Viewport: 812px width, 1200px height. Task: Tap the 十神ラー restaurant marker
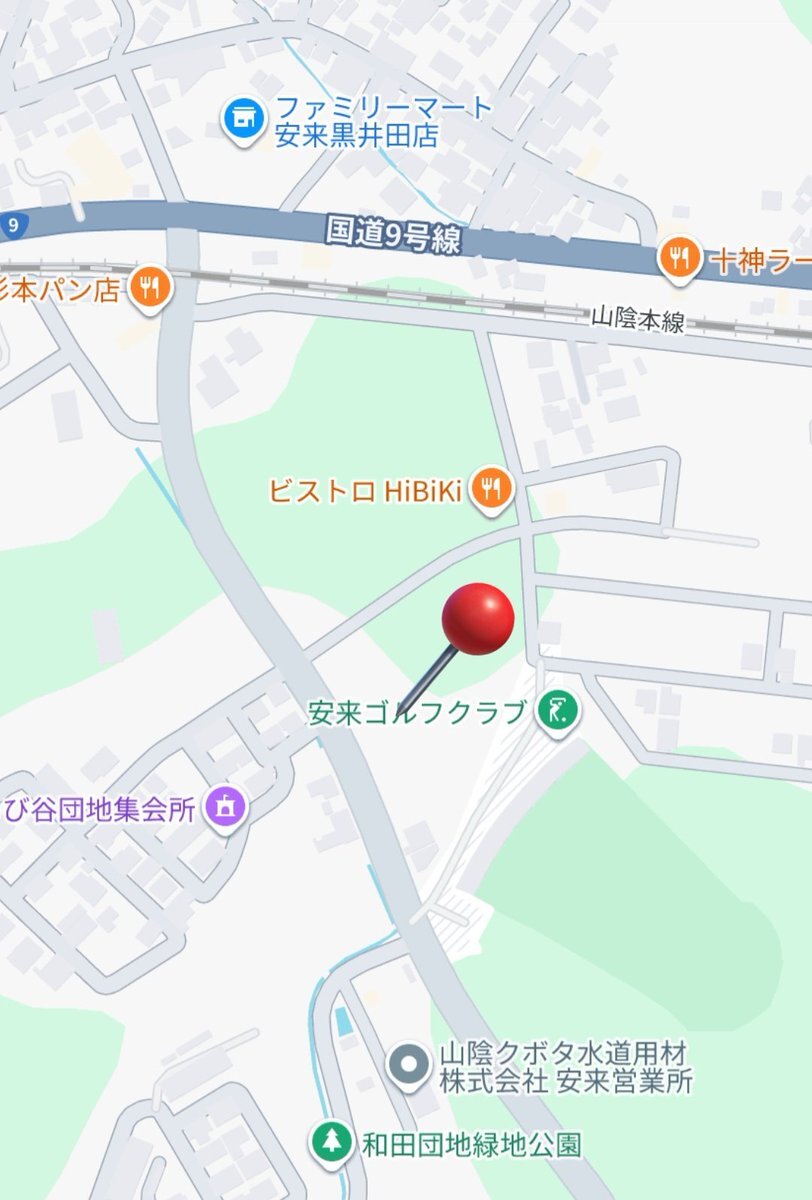tap(680, 261)
